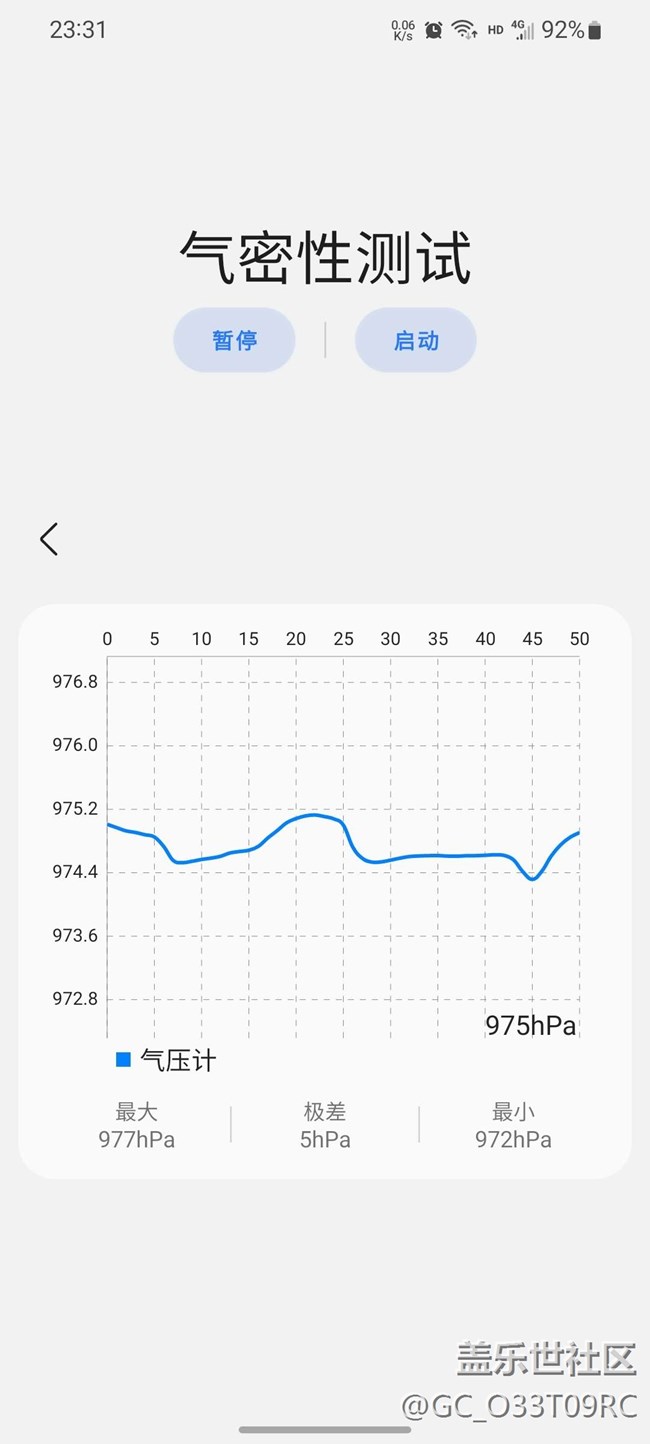The height and width of the screenshot is (1444, 650).
Task: Tap the 启动 (start) button
Action: point(416,340)
